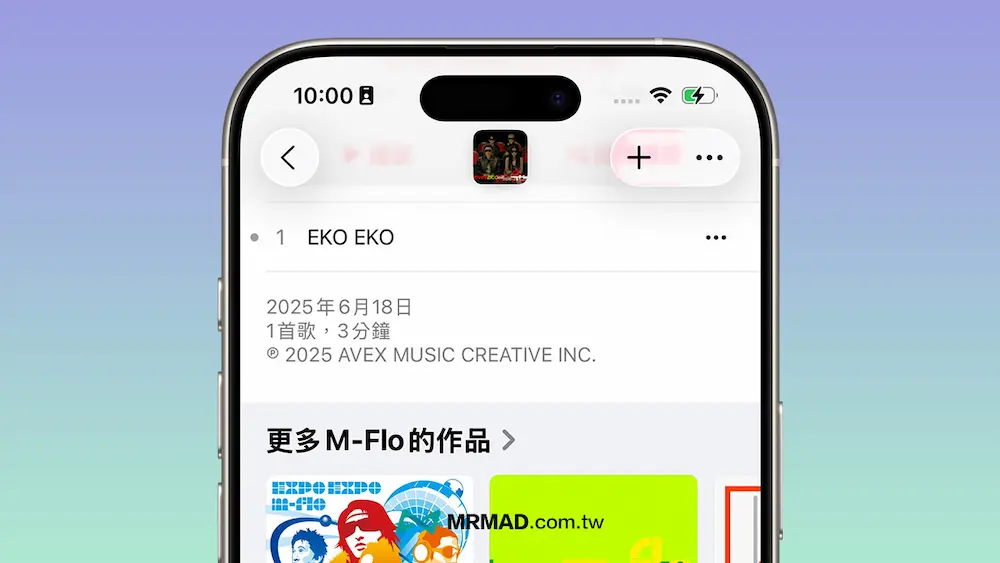Open the EXPO EXPO album cover
The image size is (1000, 563).
[369, 518]
